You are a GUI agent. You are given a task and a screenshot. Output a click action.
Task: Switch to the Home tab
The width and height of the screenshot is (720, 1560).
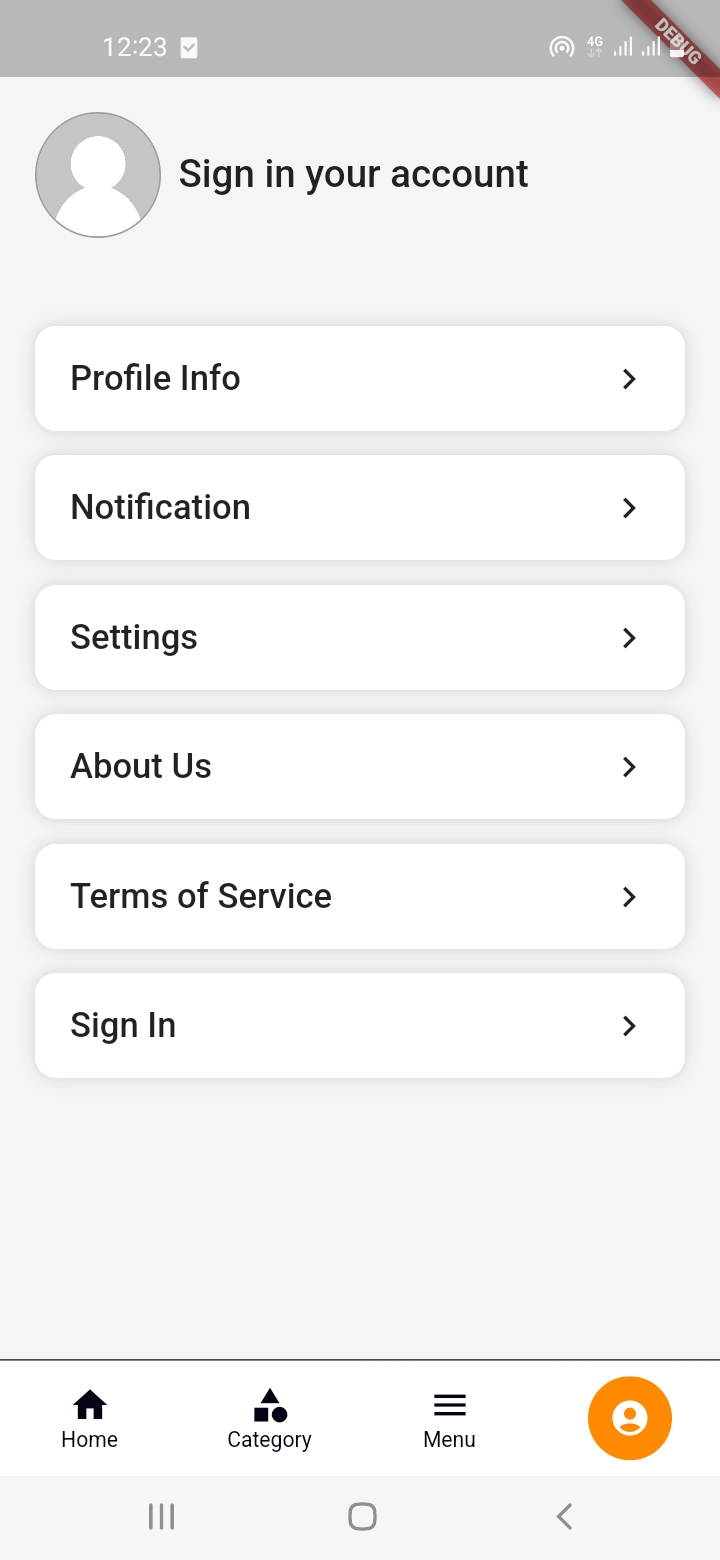click(90, 1419)
